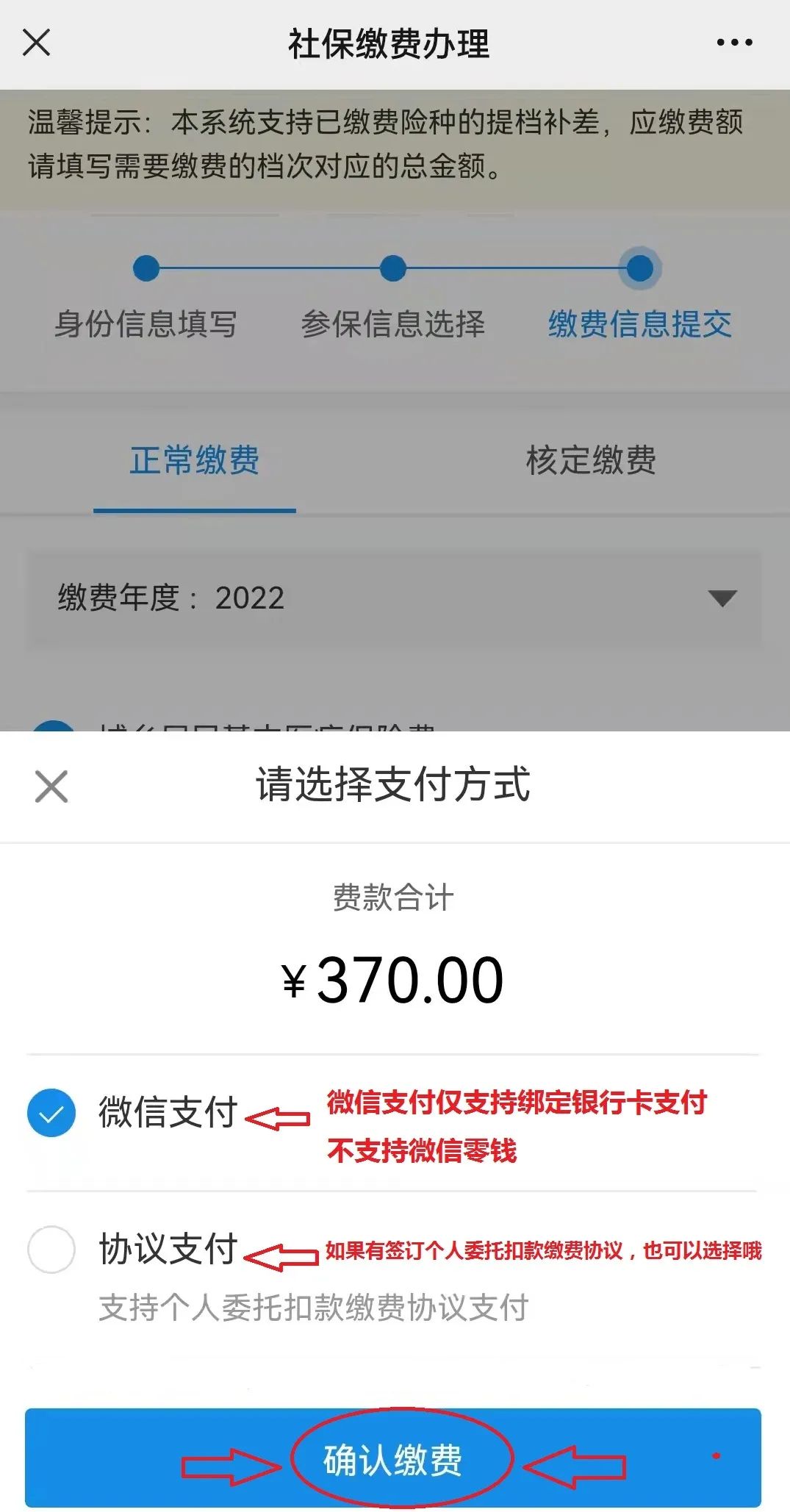This screenshot has height=1512, width=790.
Task: Open the three-dot overflow menu
Action: point(734,43)
